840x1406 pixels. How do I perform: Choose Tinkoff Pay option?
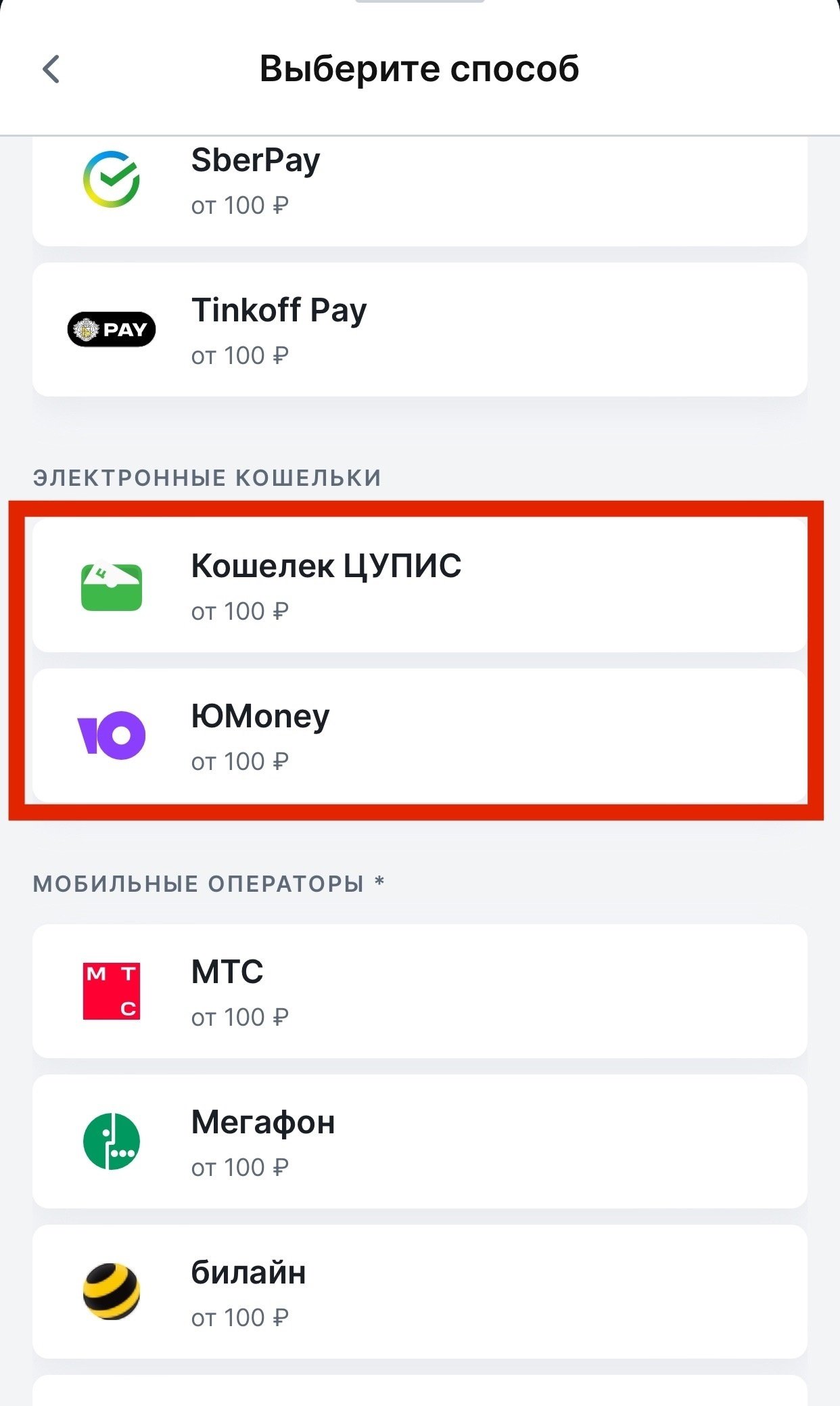419,330
